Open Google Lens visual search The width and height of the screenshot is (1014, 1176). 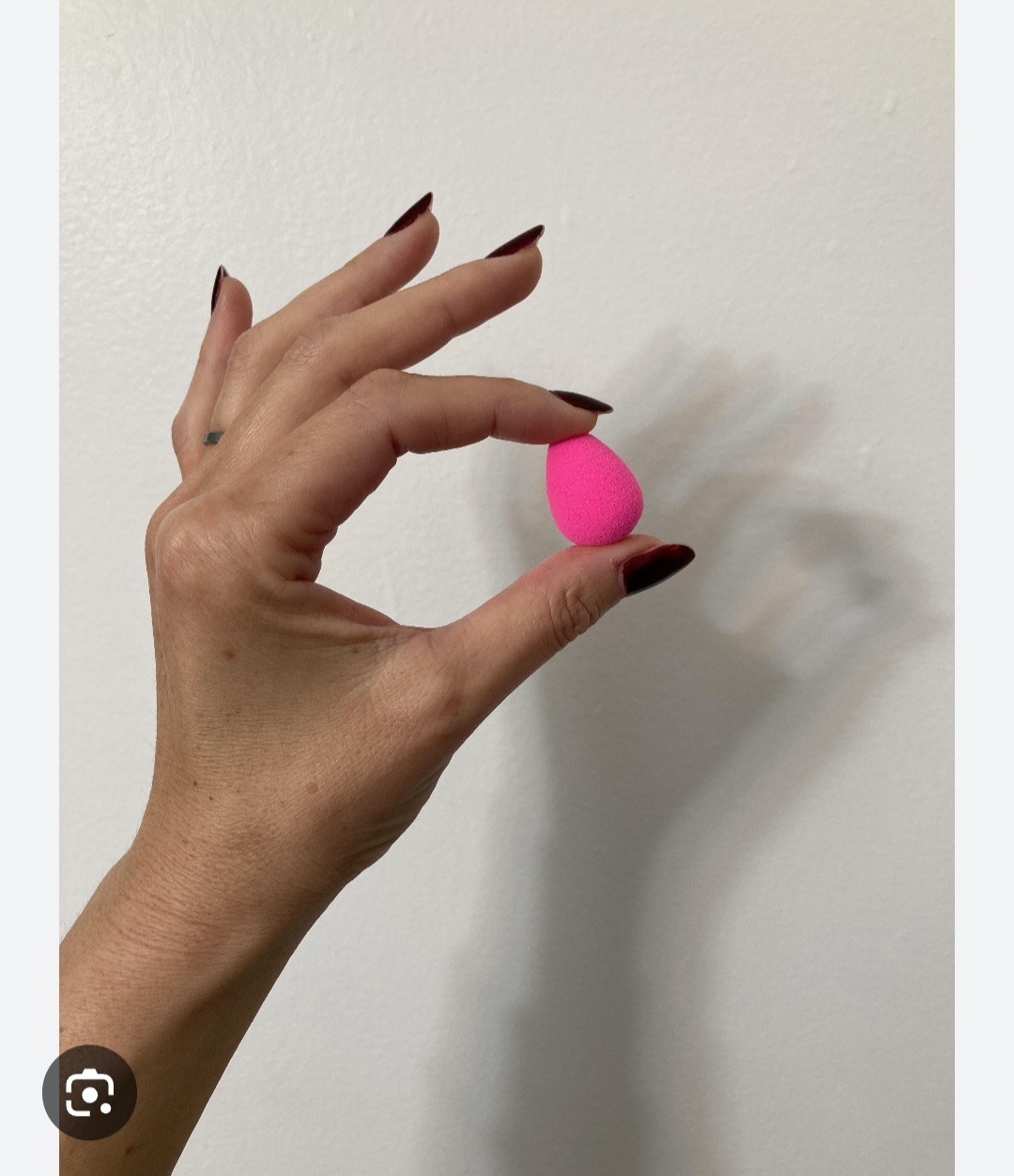89,1092
